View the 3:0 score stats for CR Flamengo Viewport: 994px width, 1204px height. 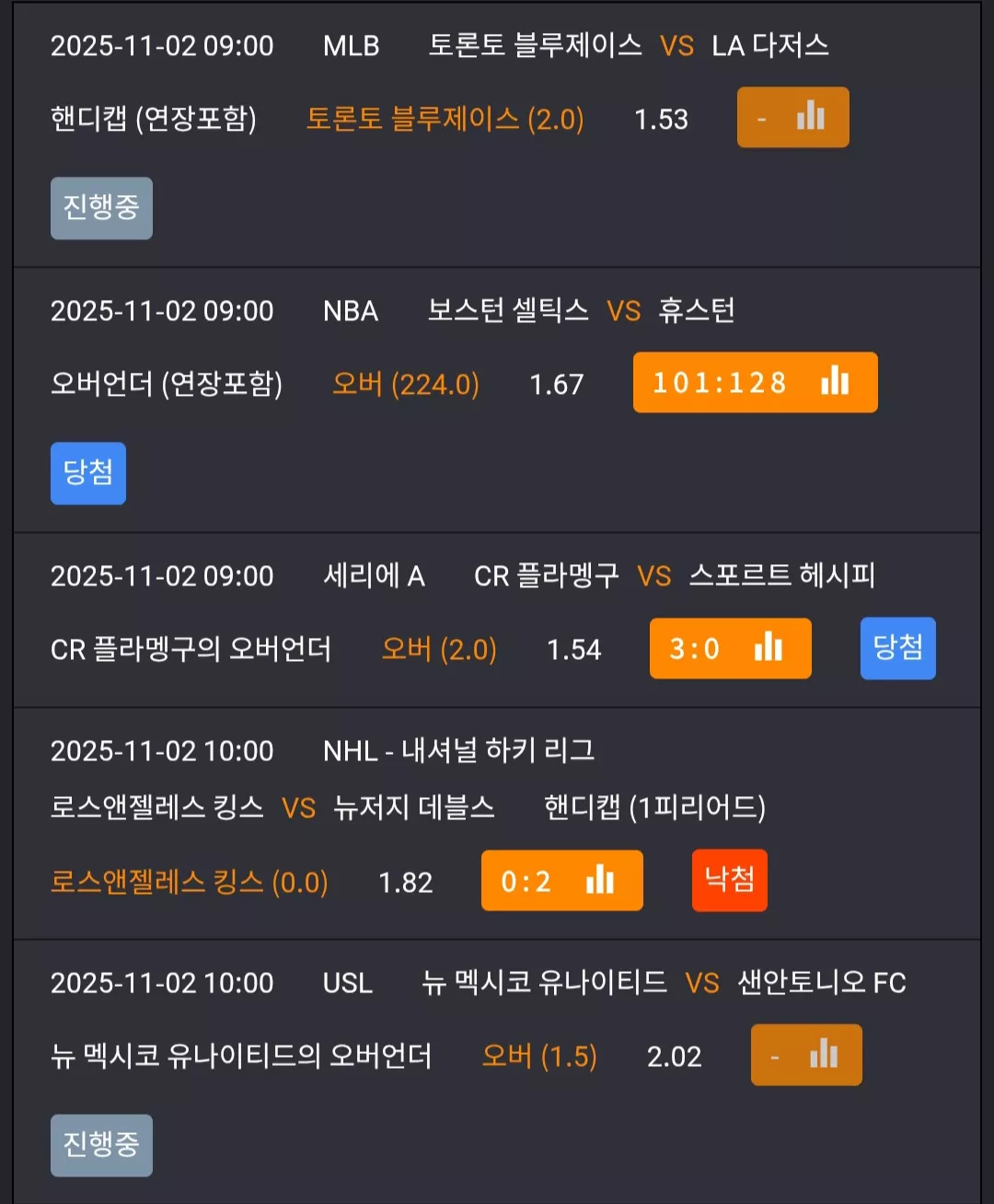(730, 648)
